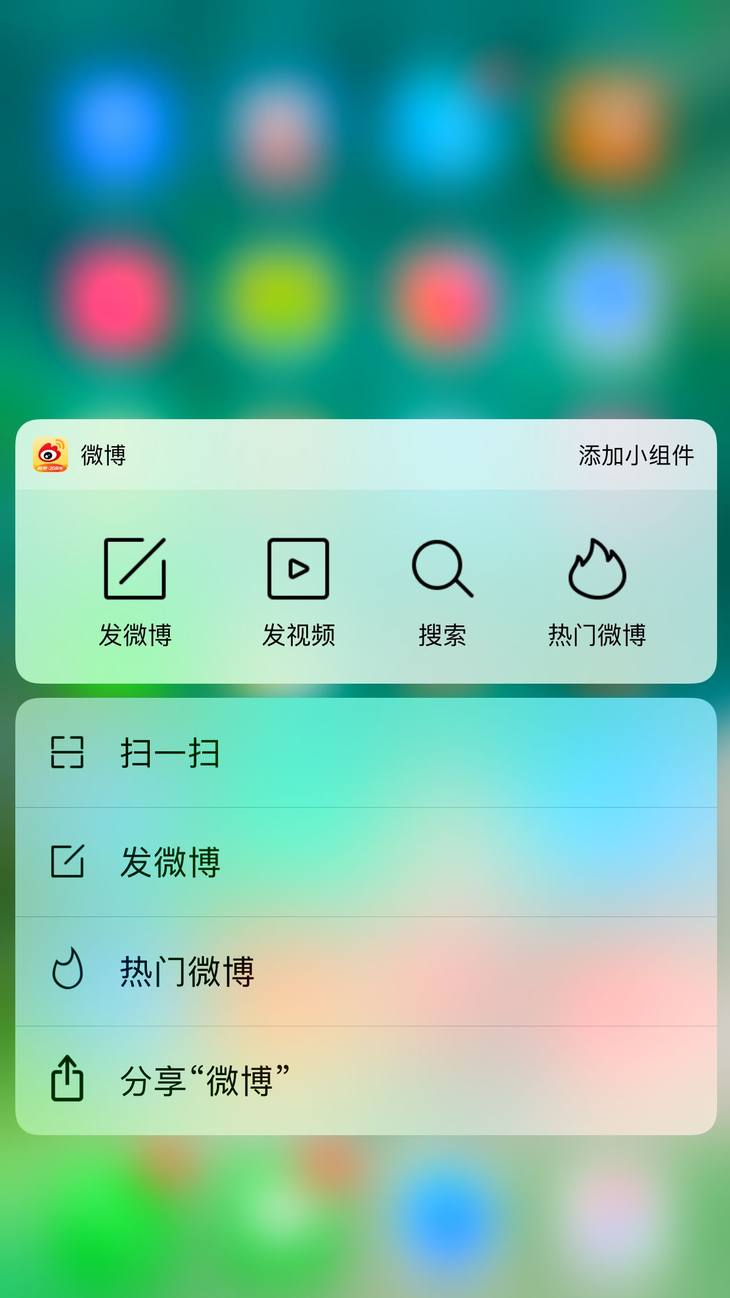The width and height of the screenshot is (730, 1298).
Task: Open 搜索 in the Weibo widget
Action: click(442, 590)
